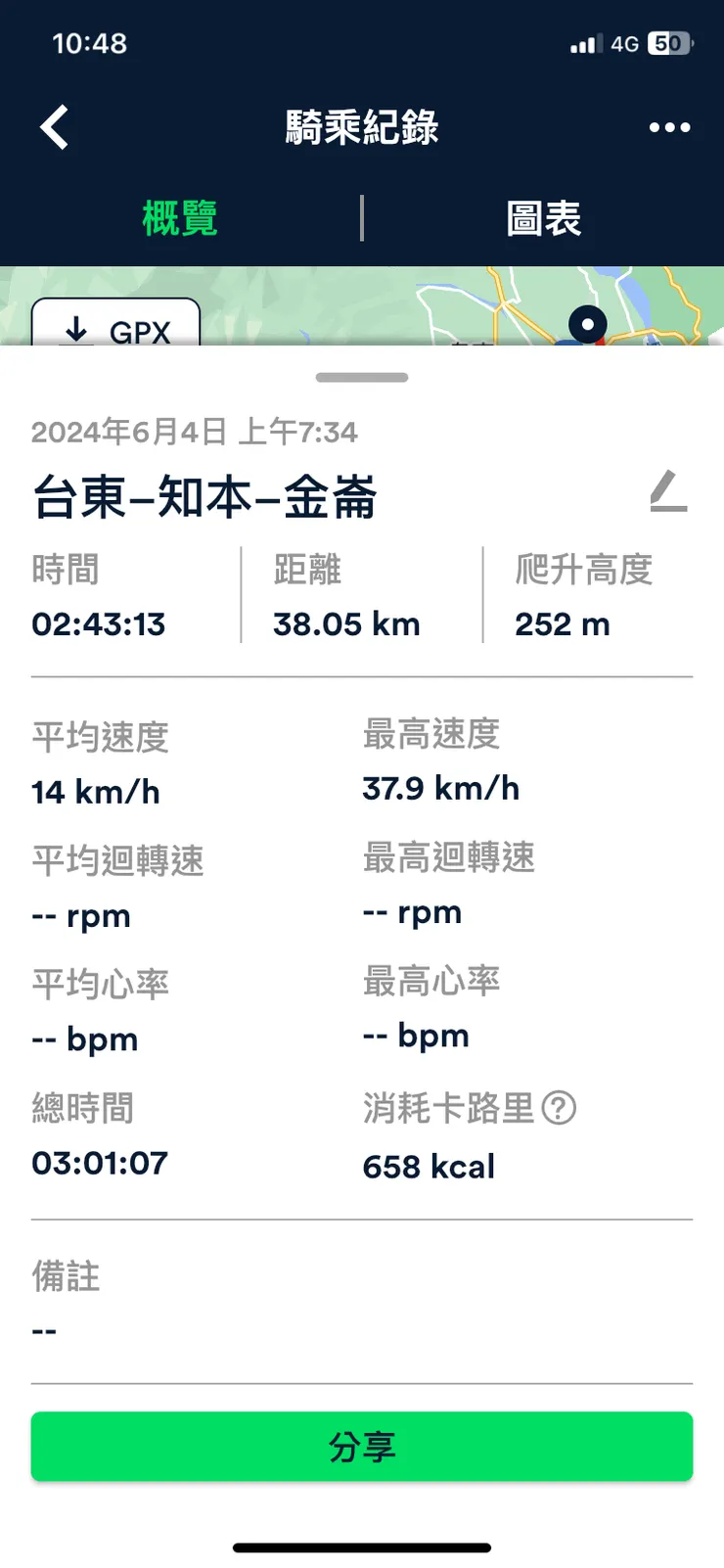Image resolution: width=724 pixels, height=1568 pixels.
Task: Tap the 4G network indicator
Action: tap(623, 43)
